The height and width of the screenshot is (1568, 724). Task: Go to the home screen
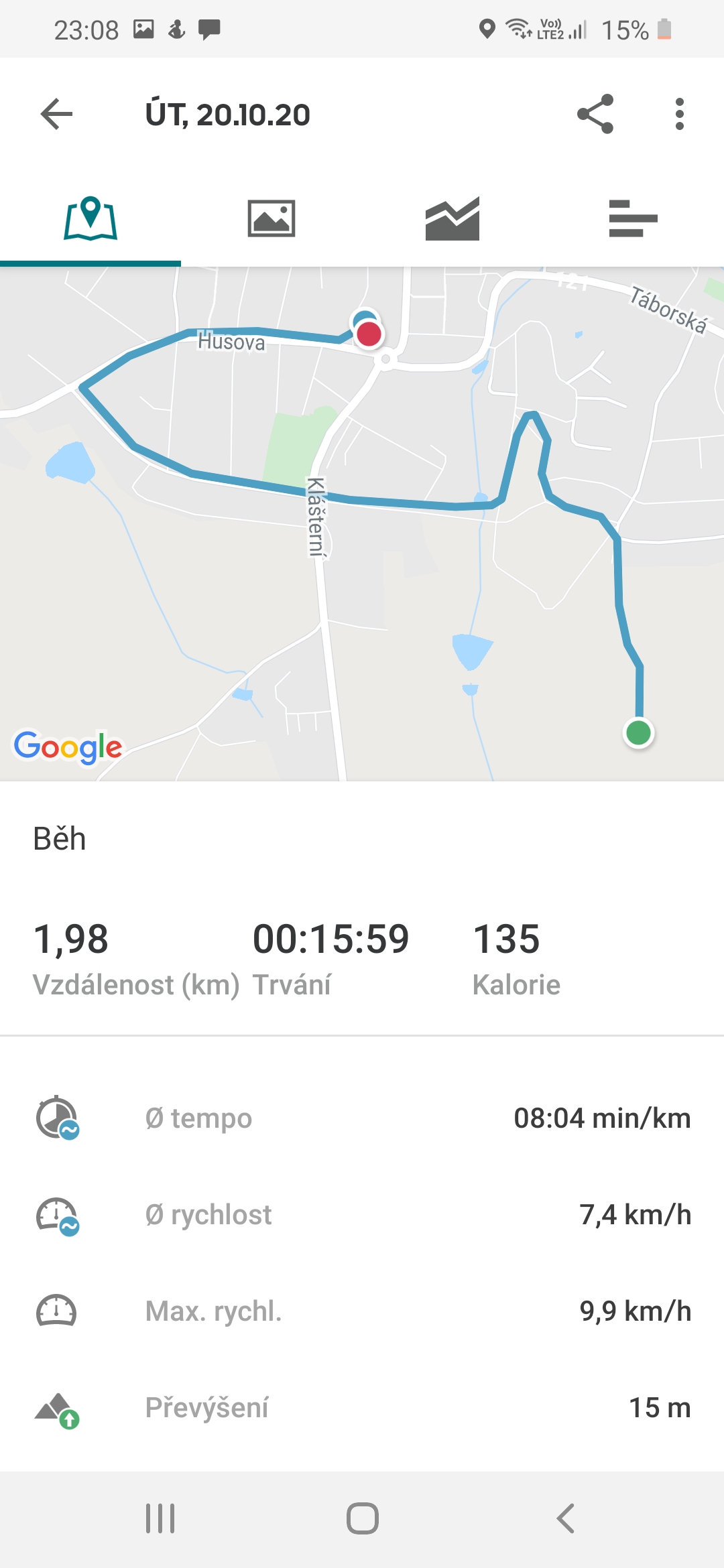click(362, 1518)
